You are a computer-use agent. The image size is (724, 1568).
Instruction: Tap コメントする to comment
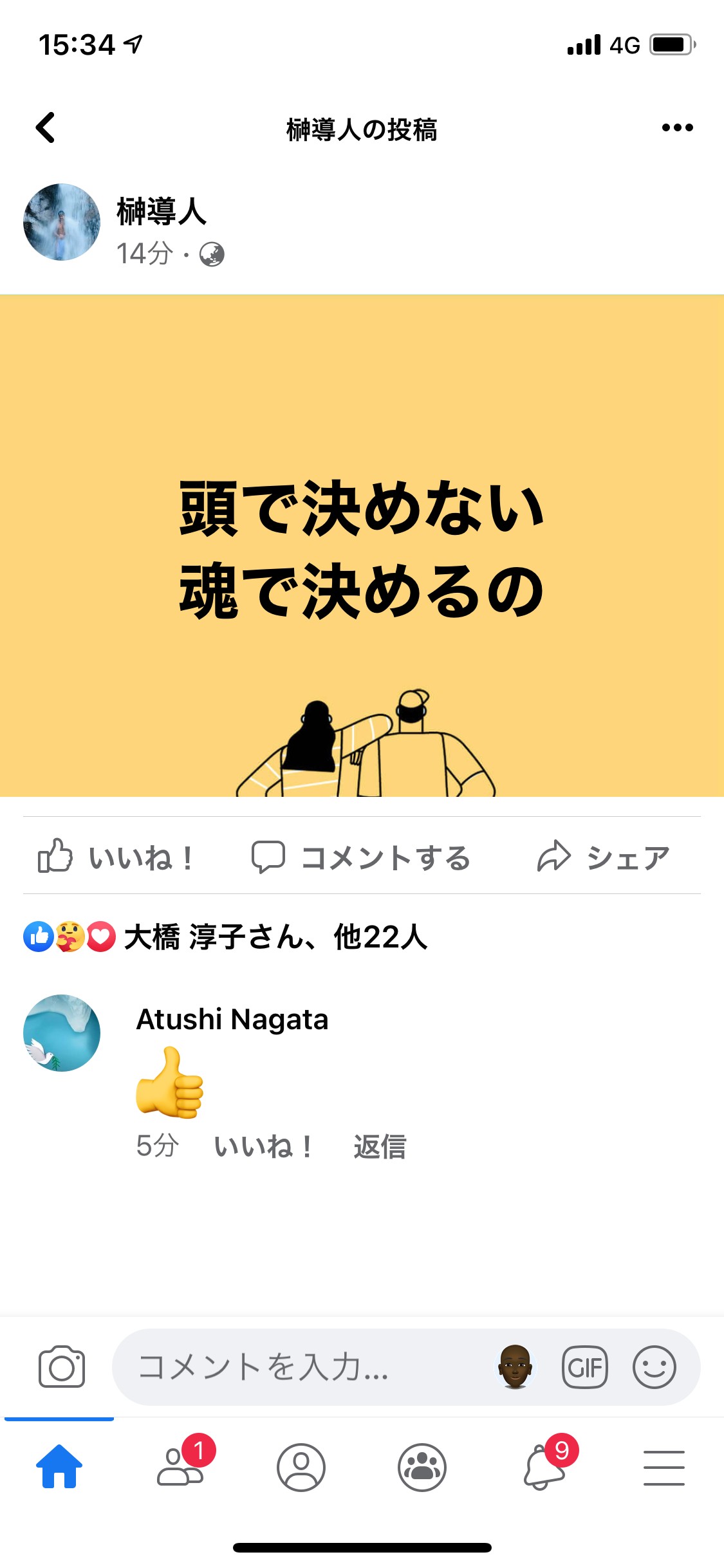[x=361, y=857]
